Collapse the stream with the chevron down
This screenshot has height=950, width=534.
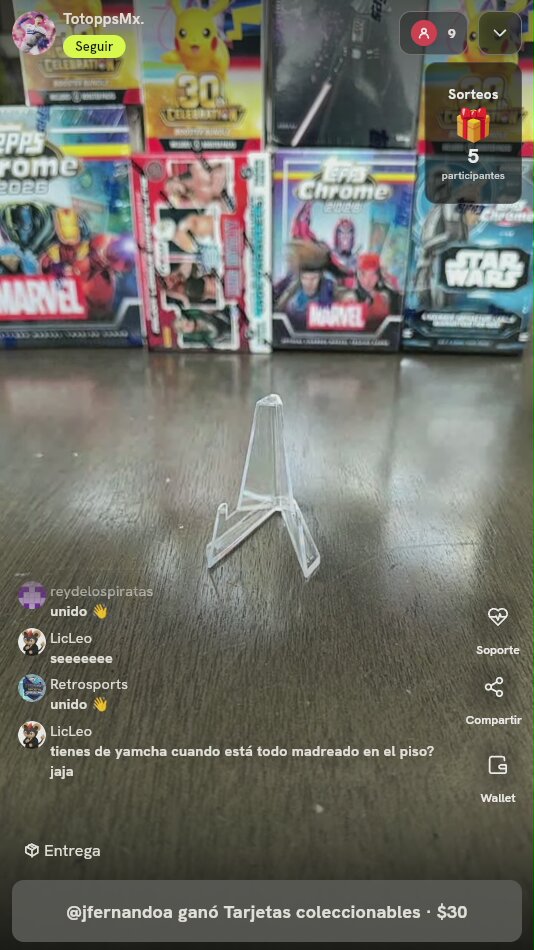tap(500, 33)
